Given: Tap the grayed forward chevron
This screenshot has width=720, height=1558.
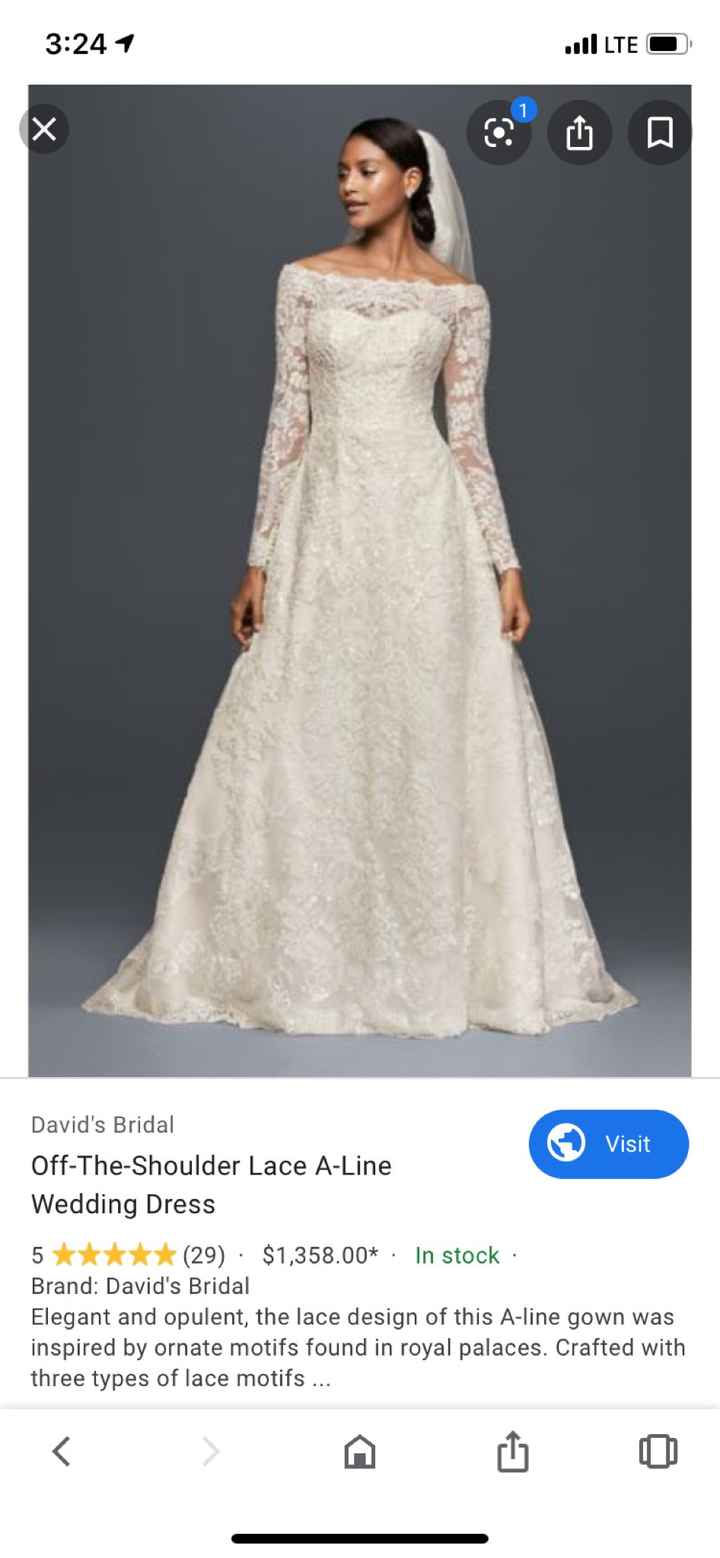Looking at the screenshot, I should point(210,1453).
